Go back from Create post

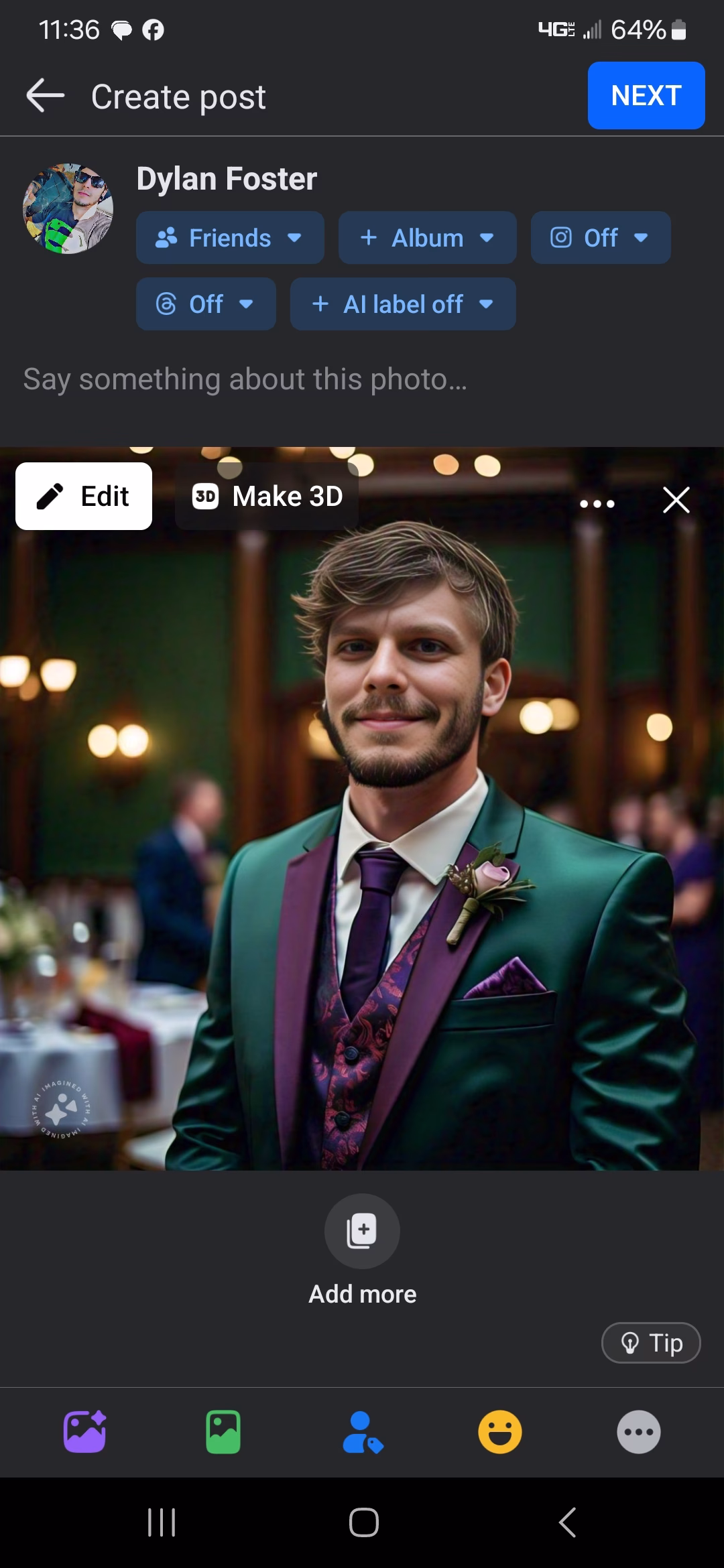45,96
